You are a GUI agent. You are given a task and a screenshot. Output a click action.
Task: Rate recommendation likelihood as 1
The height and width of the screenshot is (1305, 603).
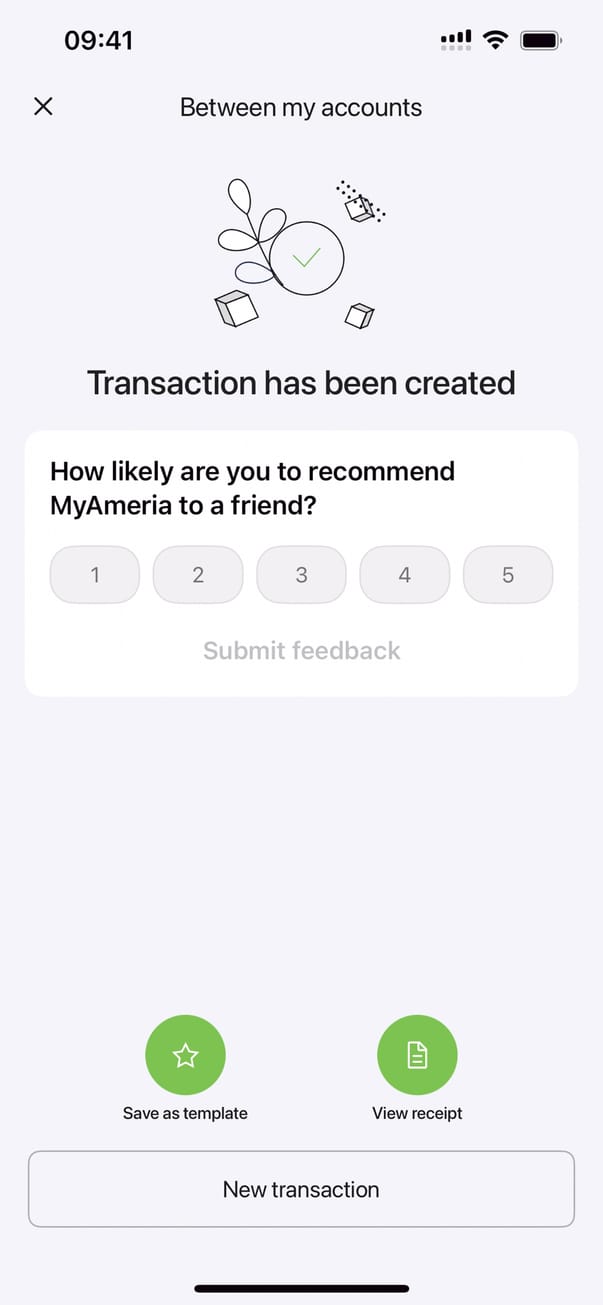[95, 575]
